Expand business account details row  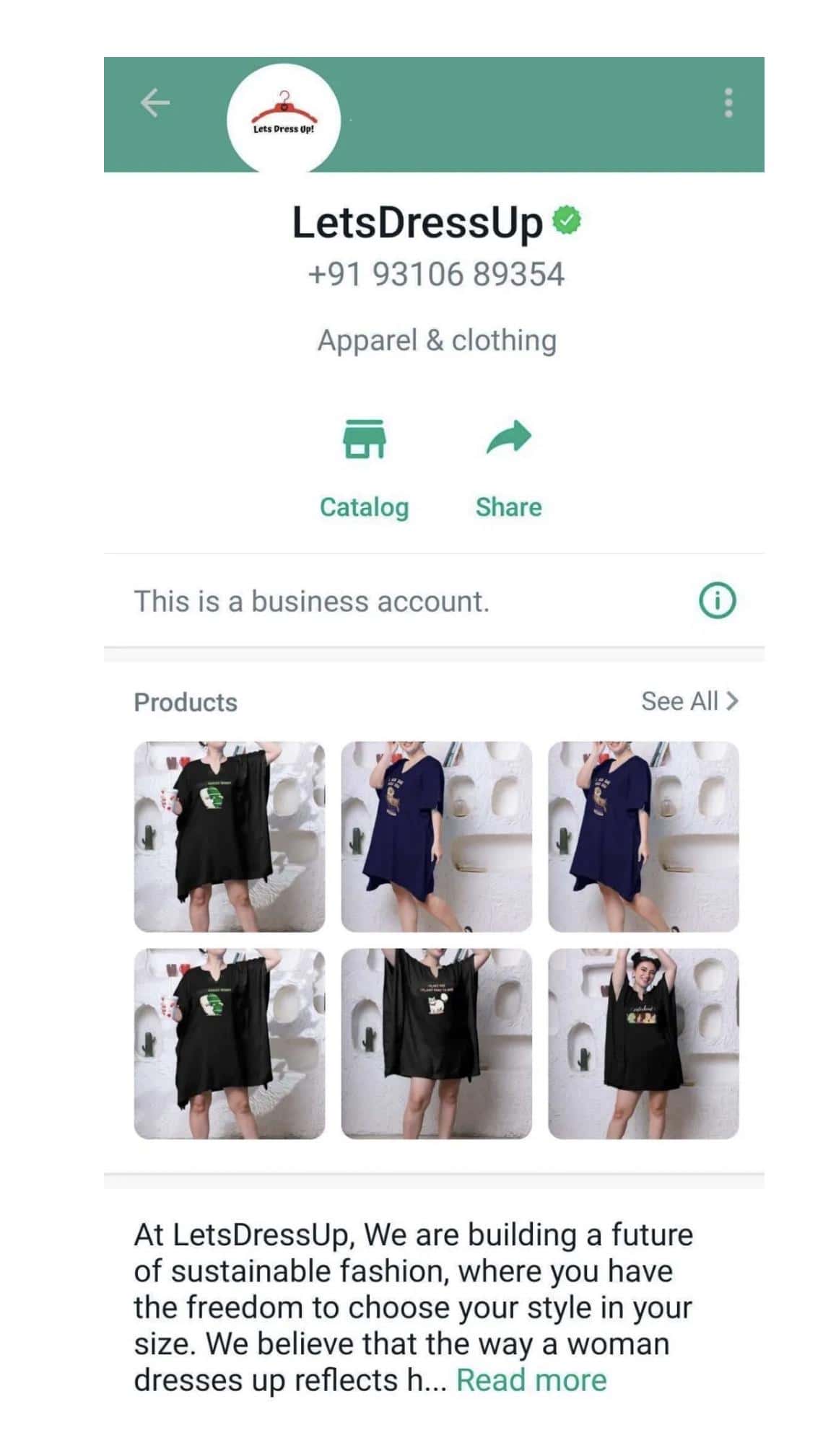[313, 600]
